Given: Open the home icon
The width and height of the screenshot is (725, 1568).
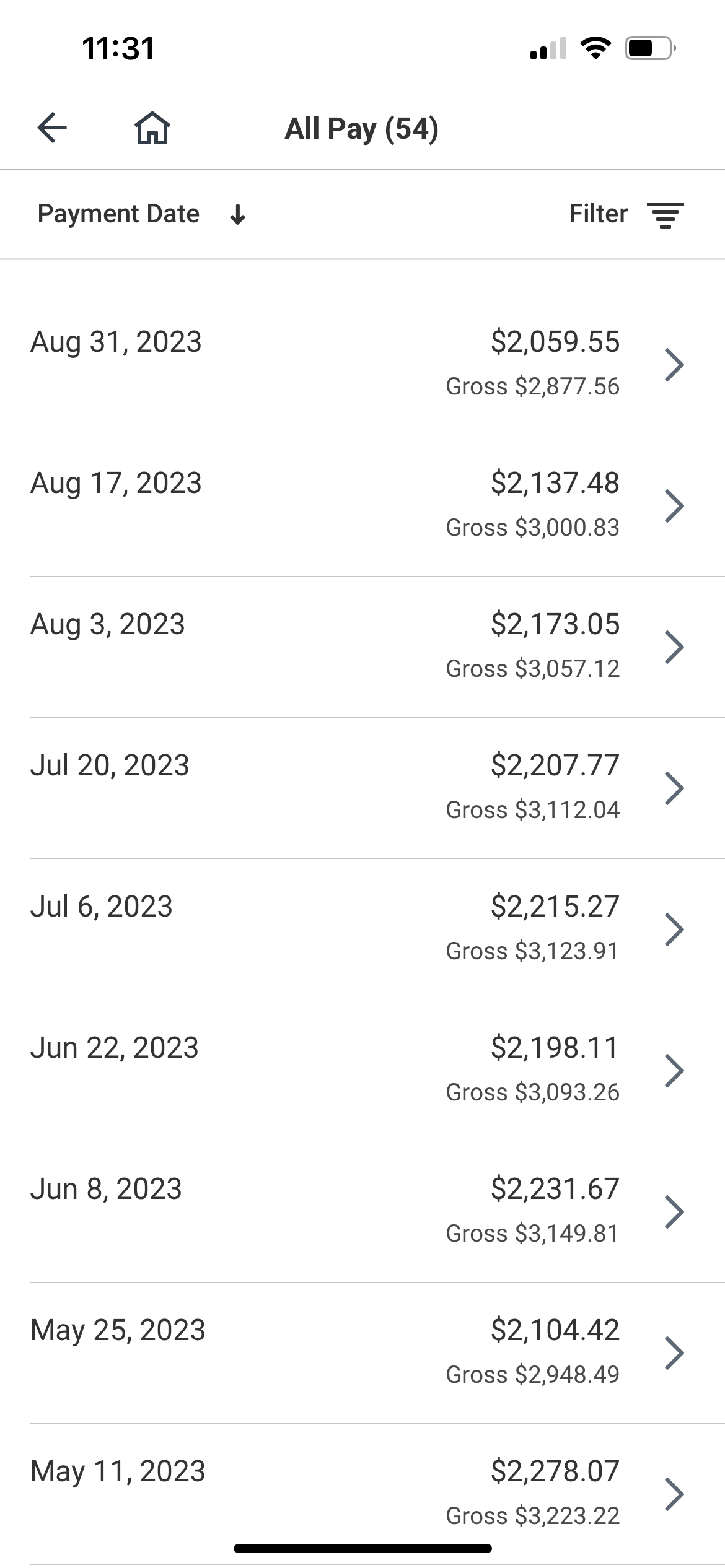Looking at the screenshot, I should [152, 128].
